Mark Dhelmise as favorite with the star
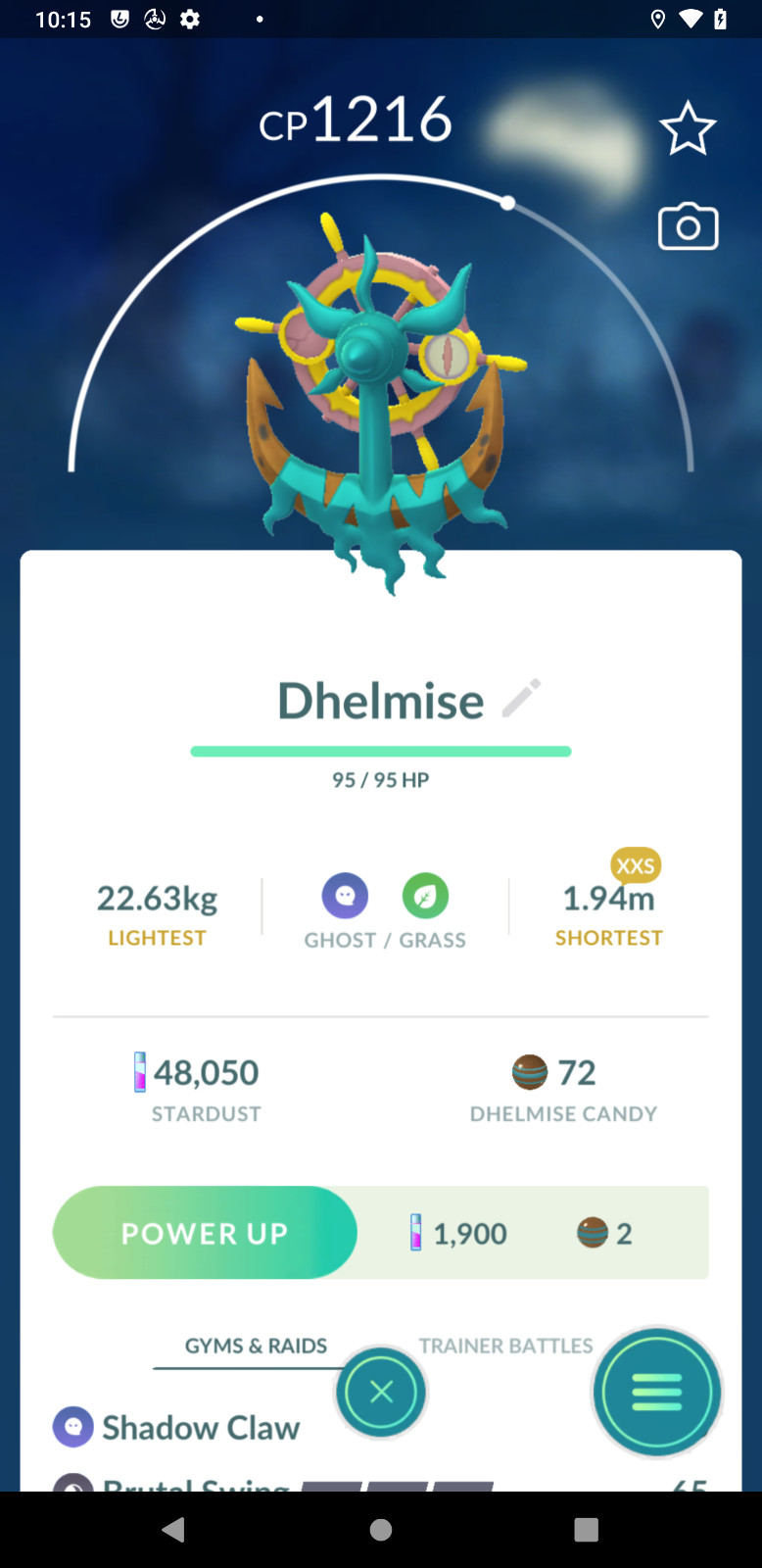 click(x=688, y=128)
